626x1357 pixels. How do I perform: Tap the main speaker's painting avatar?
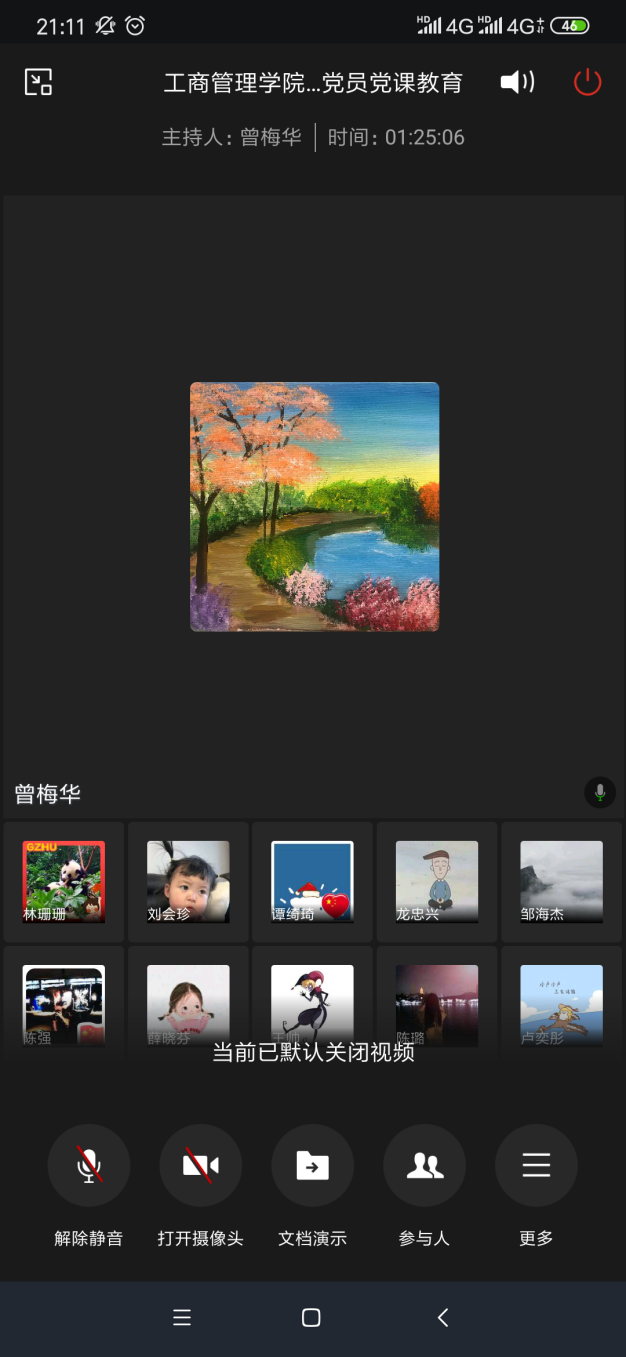(x=314, y=506)
